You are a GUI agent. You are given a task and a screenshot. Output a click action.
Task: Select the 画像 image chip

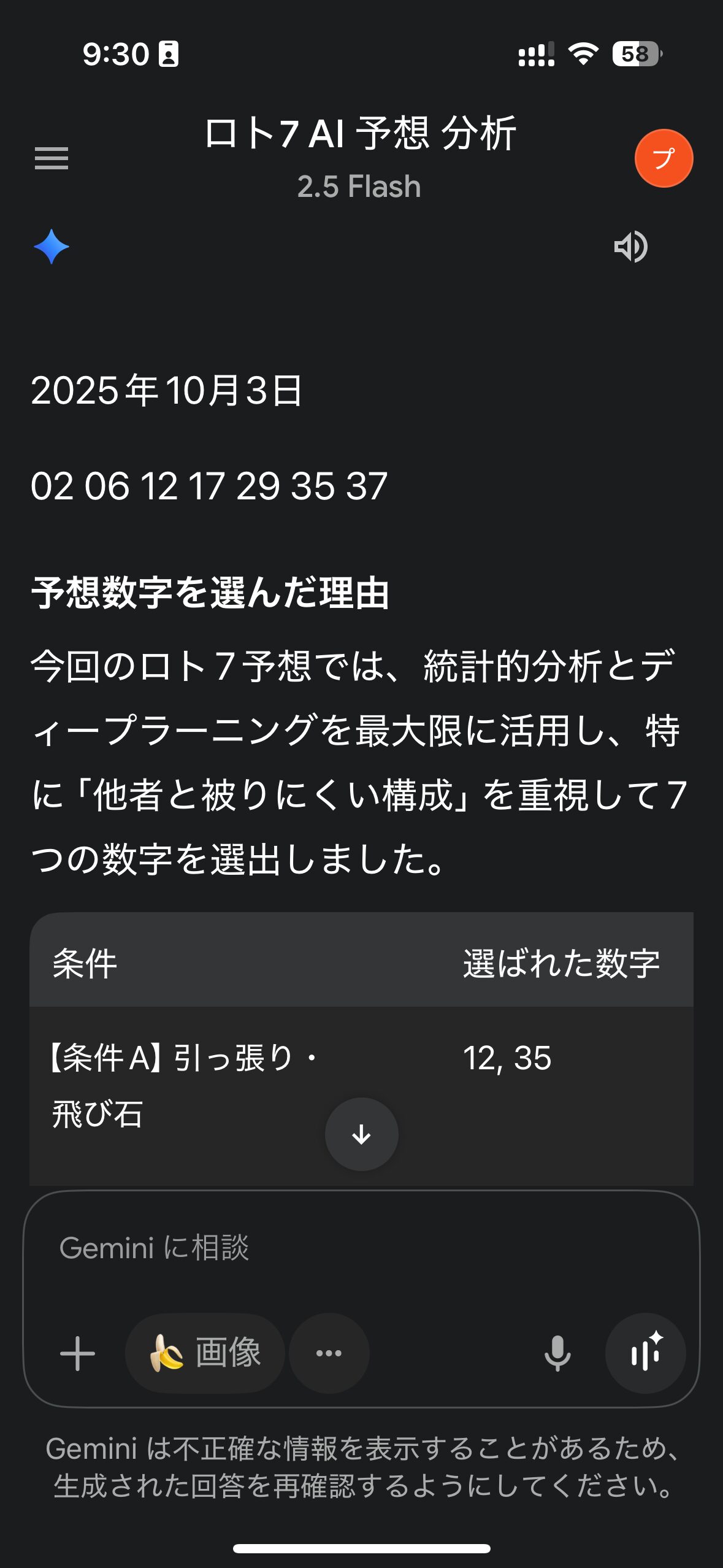point(205,1353)
